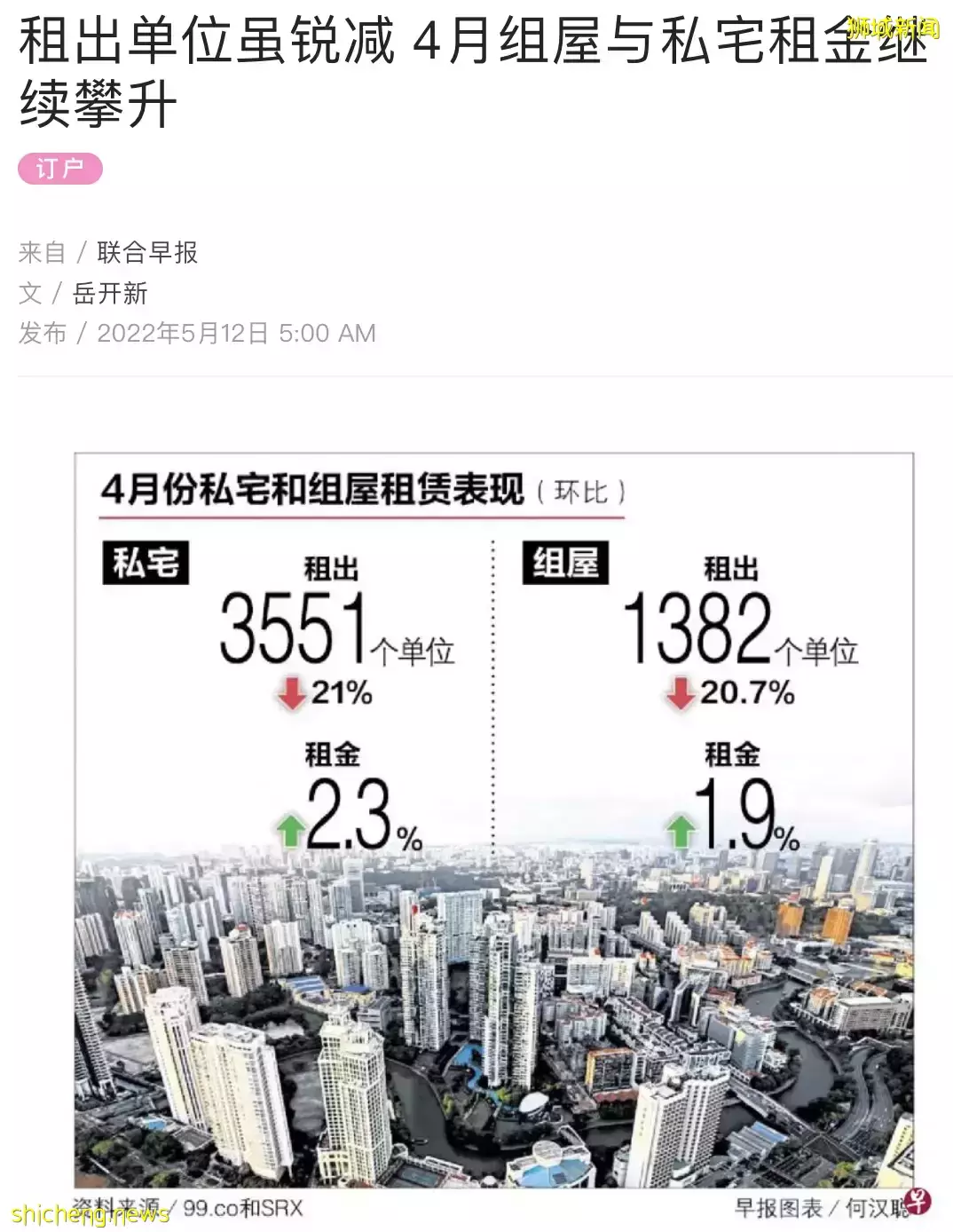This screenshot has width=953, height=1232.
Task: Open the rental performance infographic image
Action: pos(493,821)
